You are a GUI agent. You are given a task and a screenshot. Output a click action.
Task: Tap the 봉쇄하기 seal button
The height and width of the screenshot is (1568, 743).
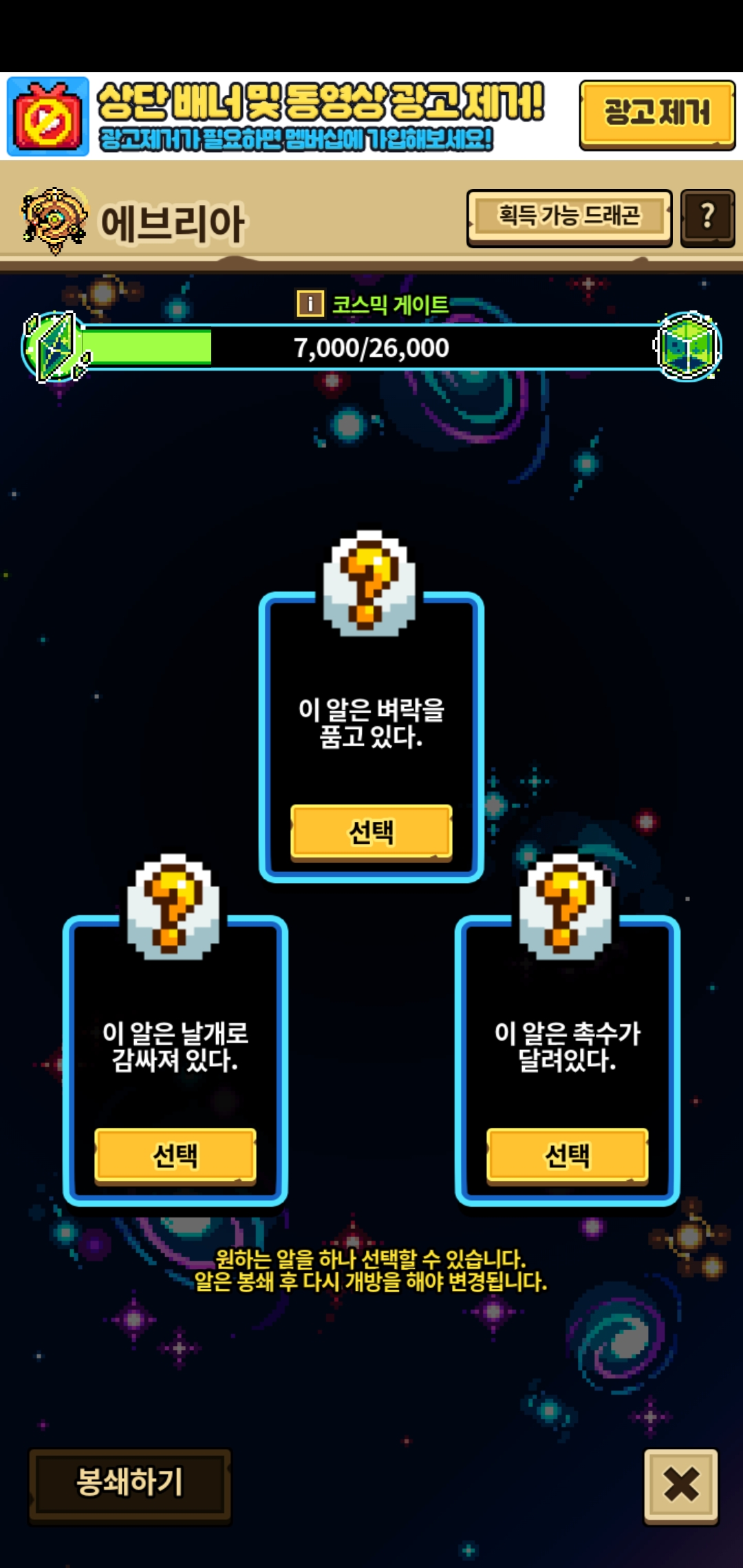pyautogui.click(x=129, y=1483)
